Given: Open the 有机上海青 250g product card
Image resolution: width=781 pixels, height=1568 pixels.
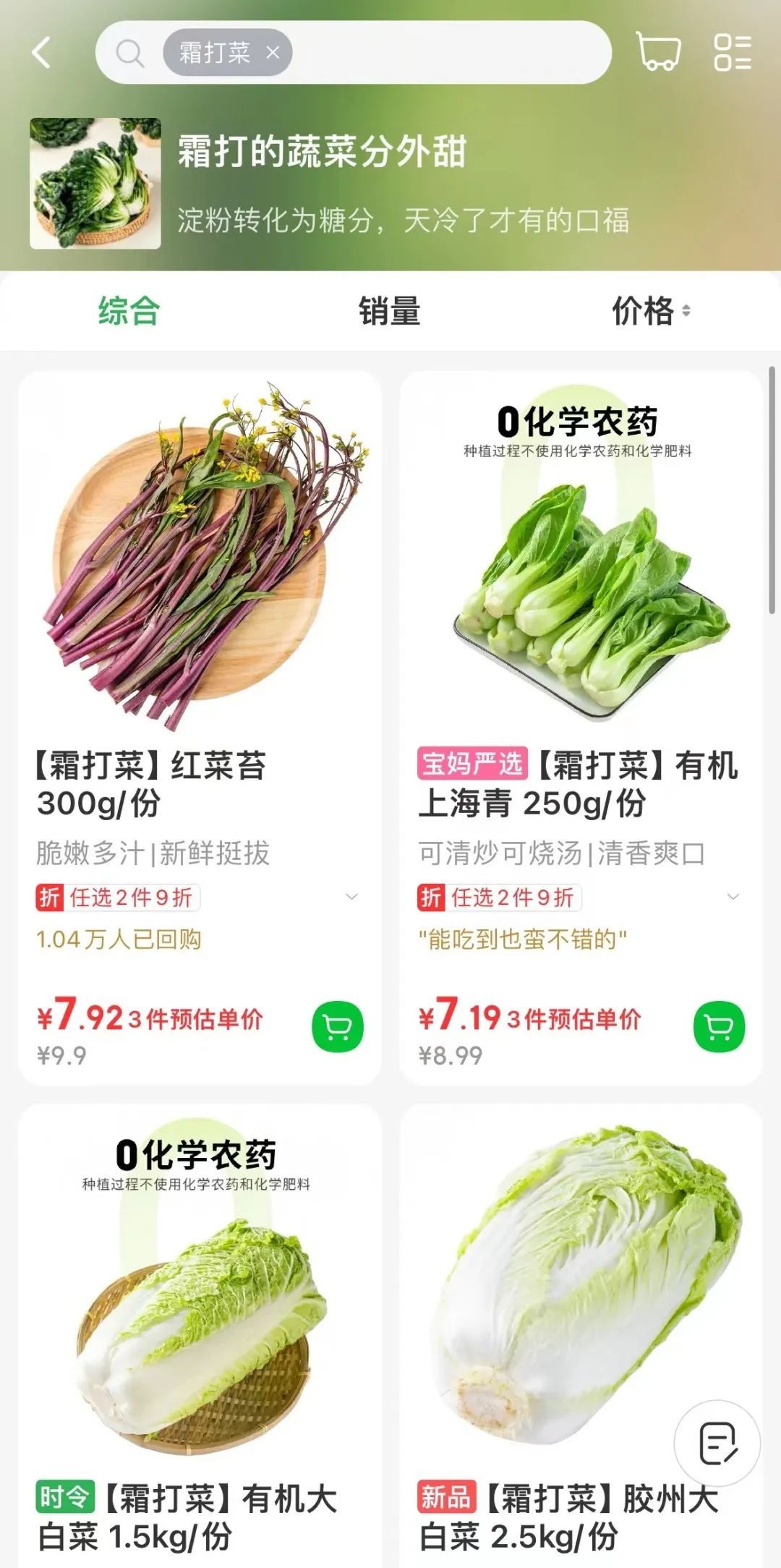Looking at the screenshot, I should [x=581, y=564].
